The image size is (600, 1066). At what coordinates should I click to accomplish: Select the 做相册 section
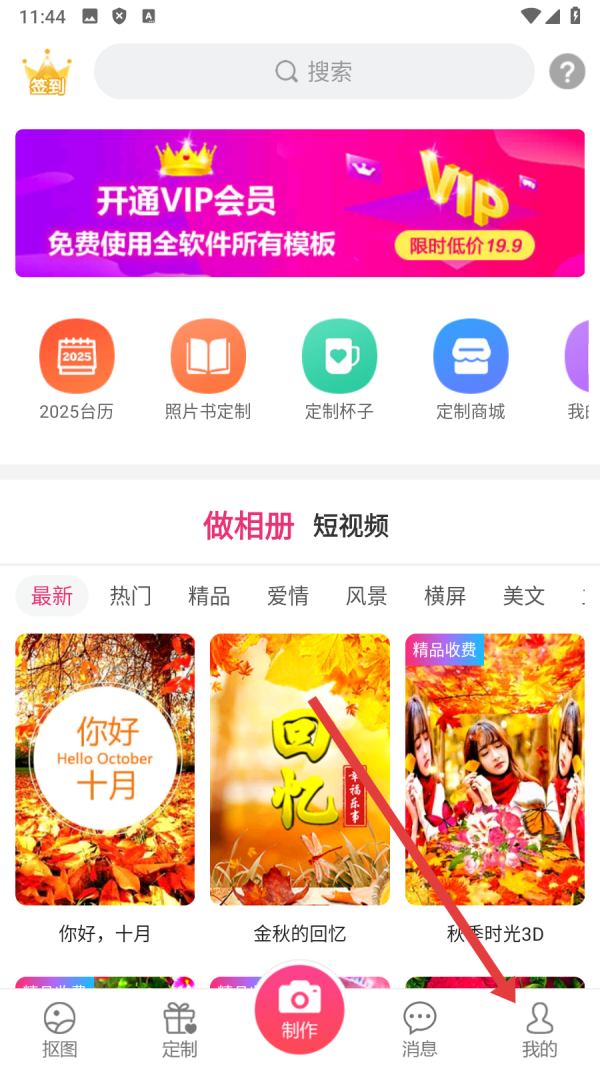249,526
